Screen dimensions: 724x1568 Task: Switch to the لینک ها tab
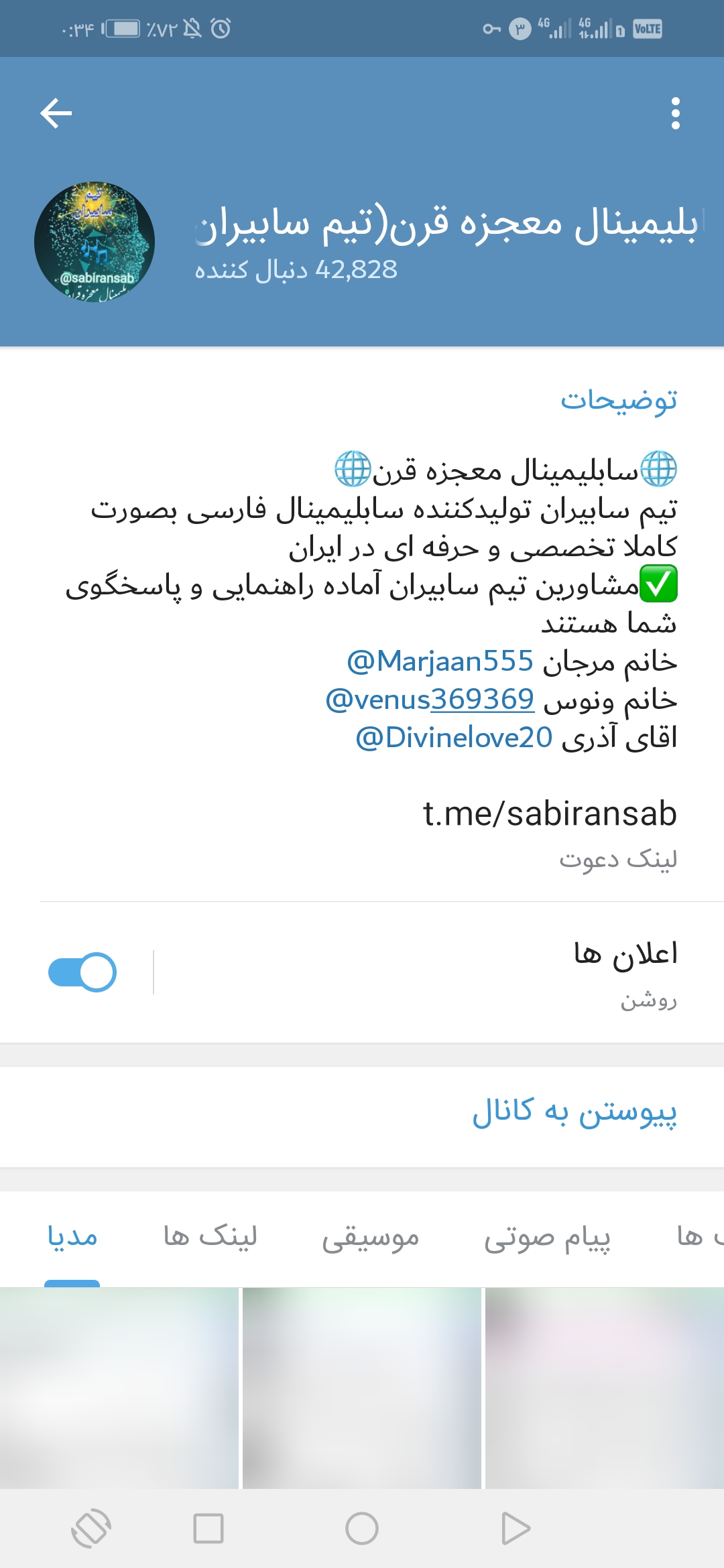click(x=210, y=1236)
